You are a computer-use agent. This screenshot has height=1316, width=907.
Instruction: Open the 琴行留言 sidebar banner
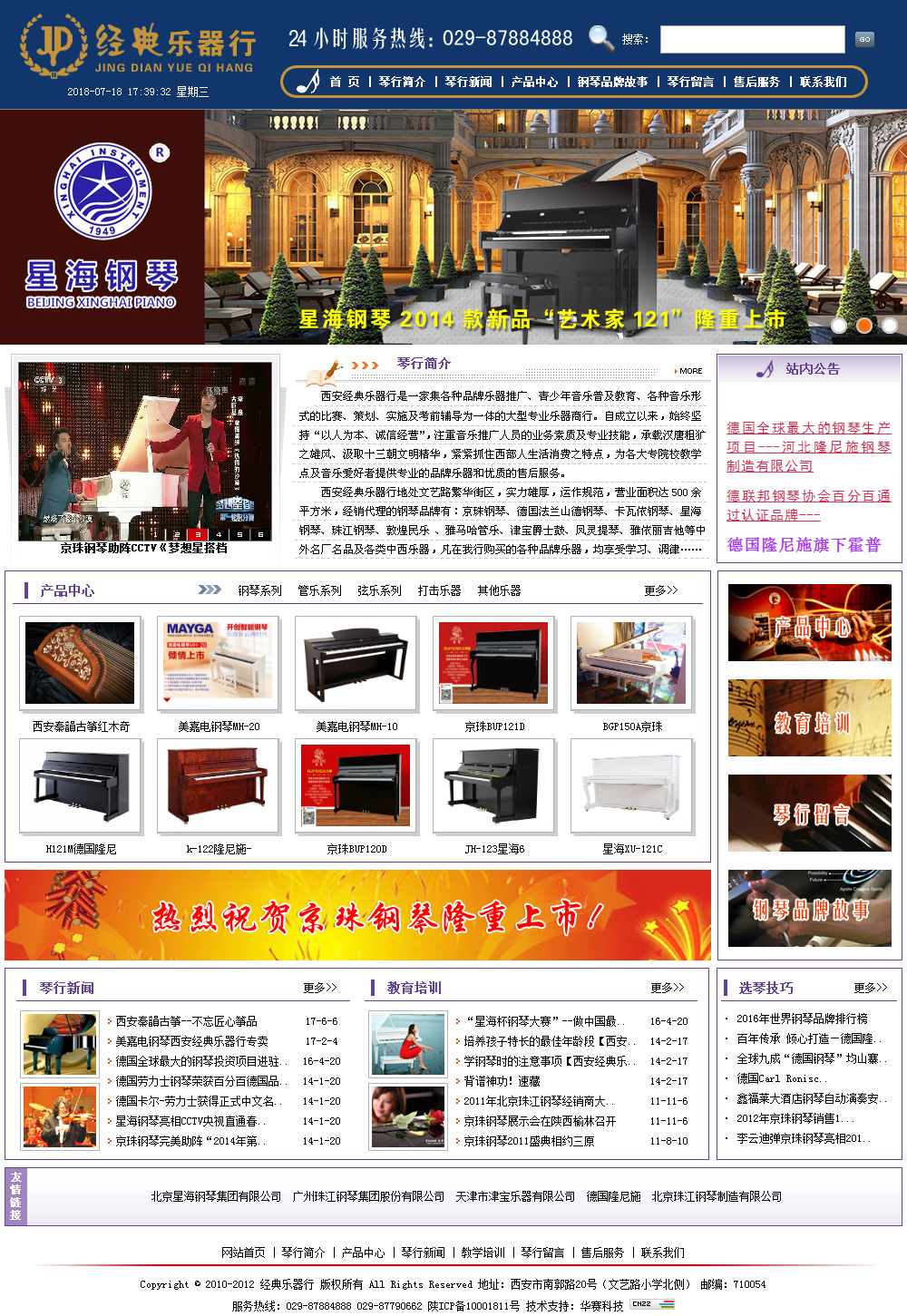coord(810,813)
